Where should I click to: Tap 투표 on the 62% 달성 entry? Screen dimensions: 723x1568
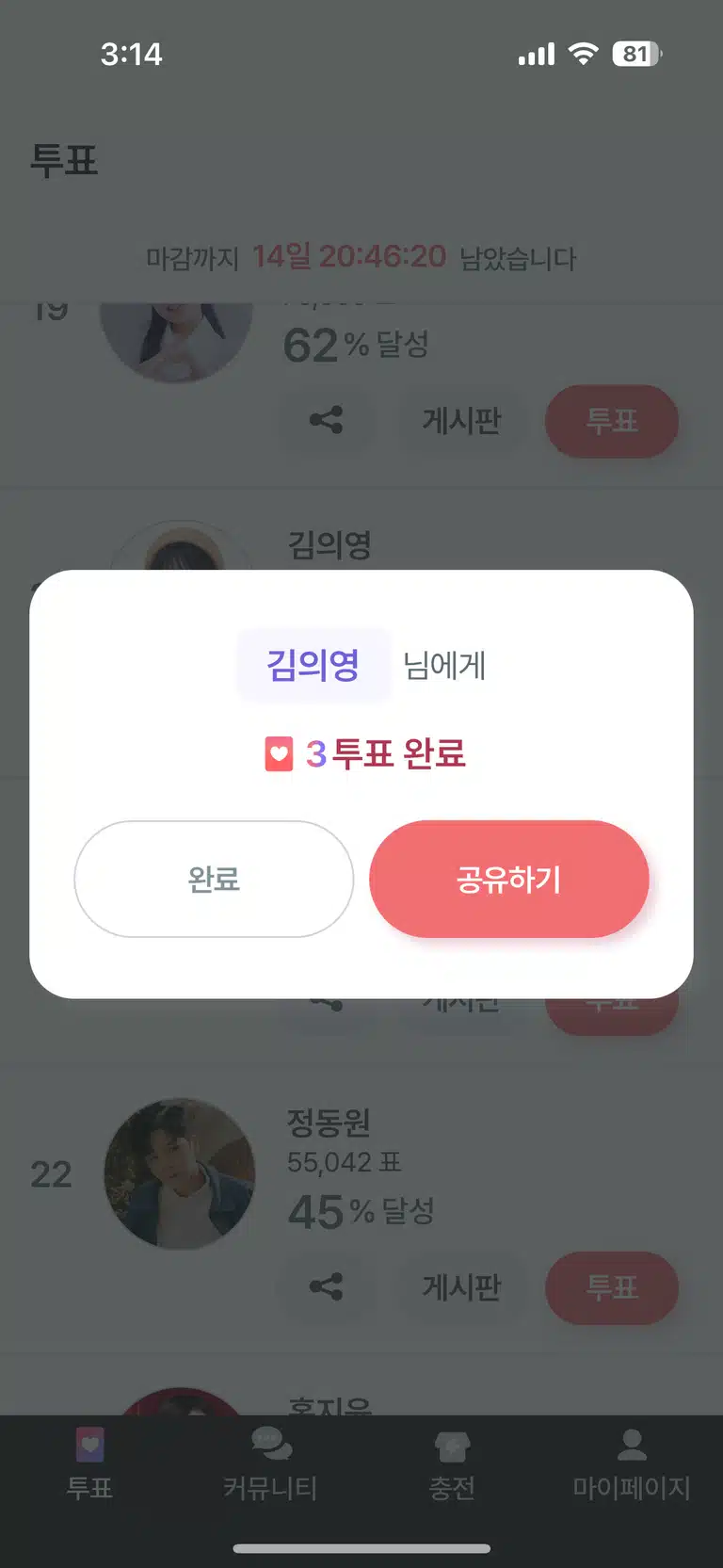[612, 421]
